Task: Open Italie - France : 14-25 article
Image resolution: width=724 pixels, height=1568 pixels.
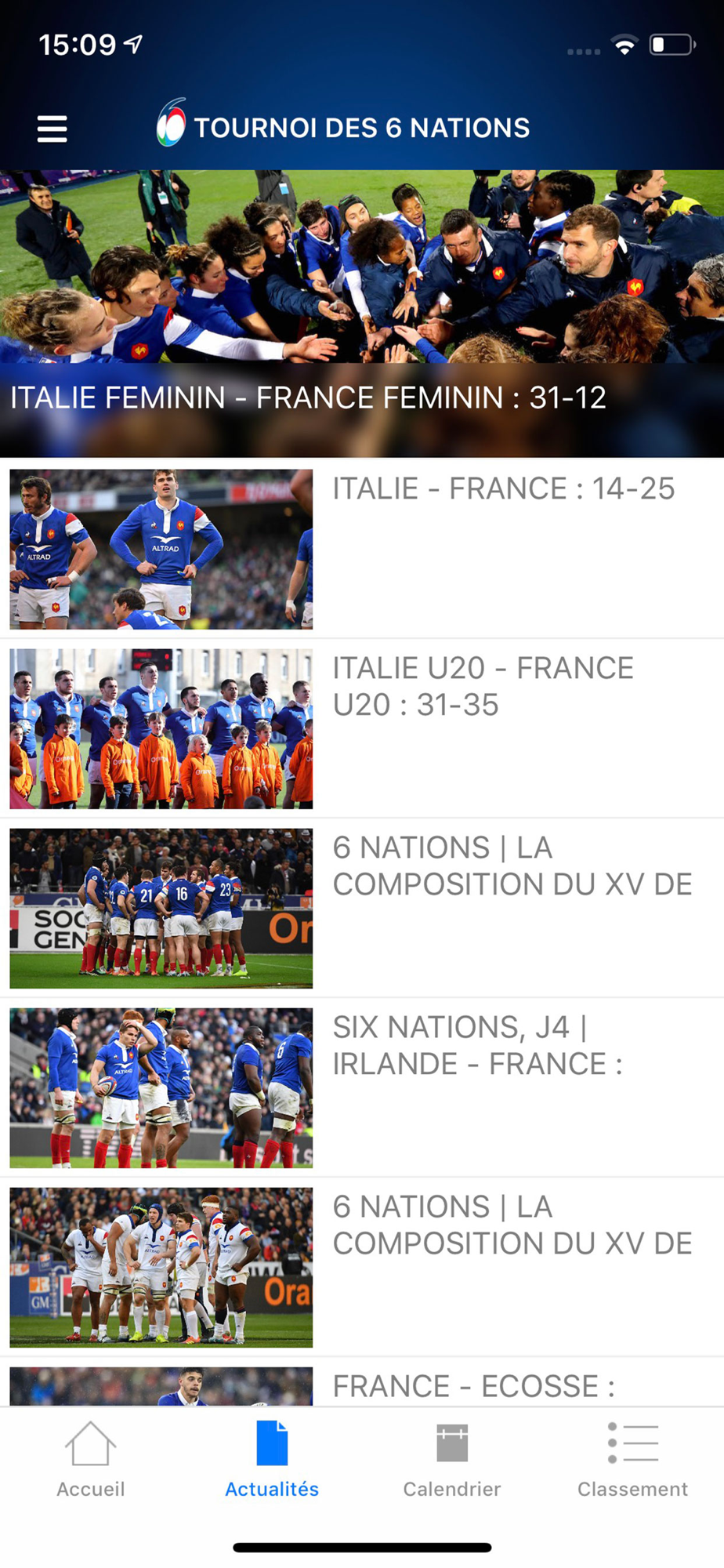Action: (362, 549)
